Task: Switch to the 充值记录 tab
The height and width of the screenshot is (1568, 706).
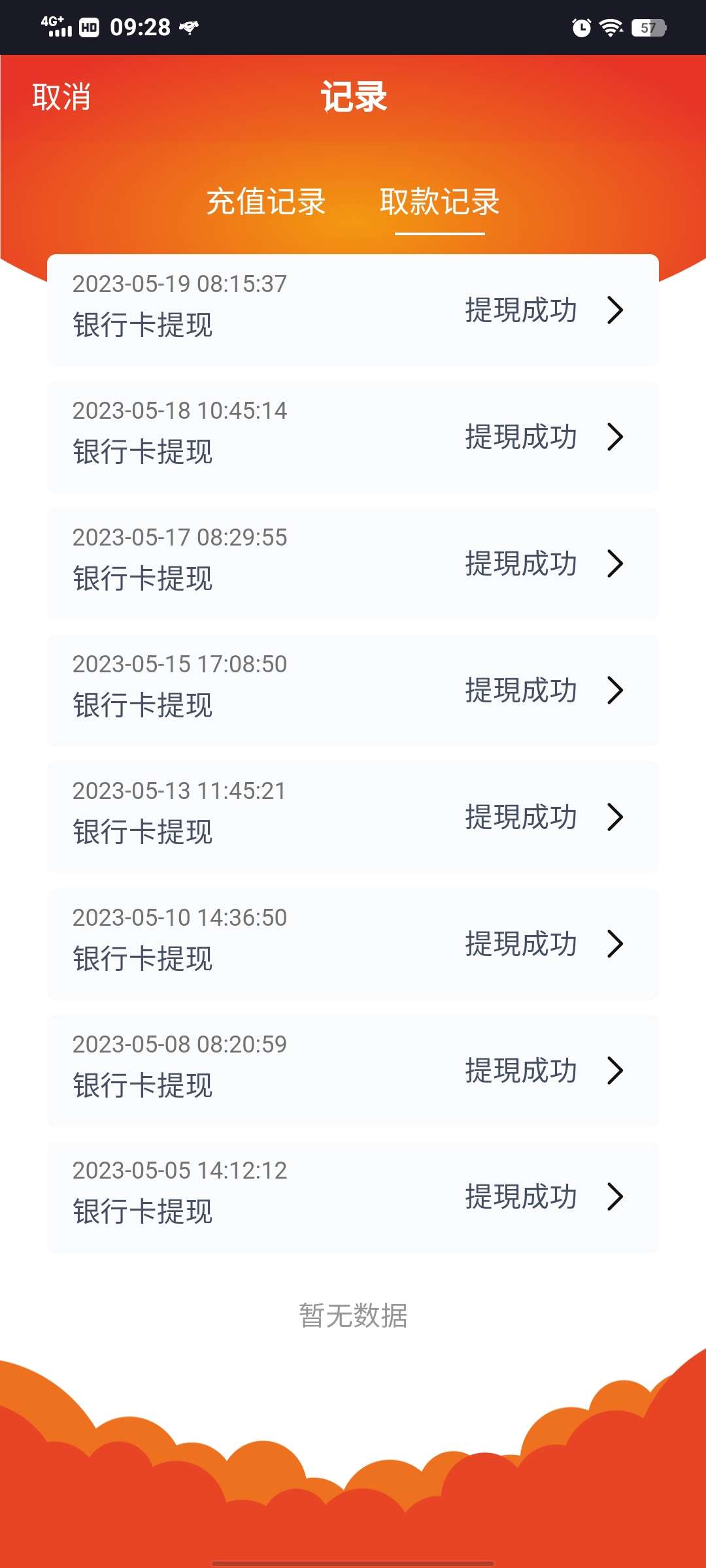Action: 266,201
